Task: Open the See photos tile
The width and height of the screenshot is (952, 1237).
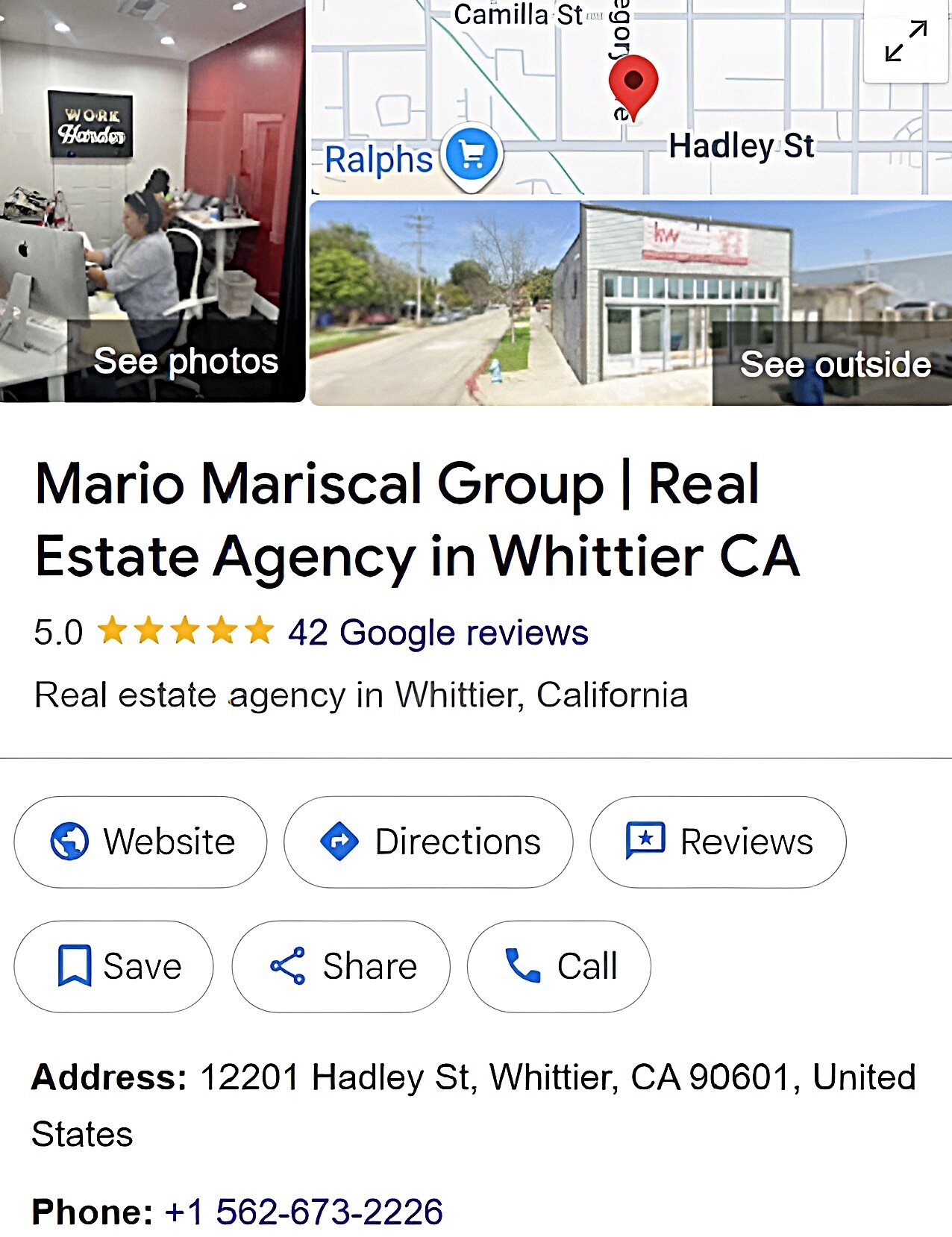Action: click(x=152, y=201)
